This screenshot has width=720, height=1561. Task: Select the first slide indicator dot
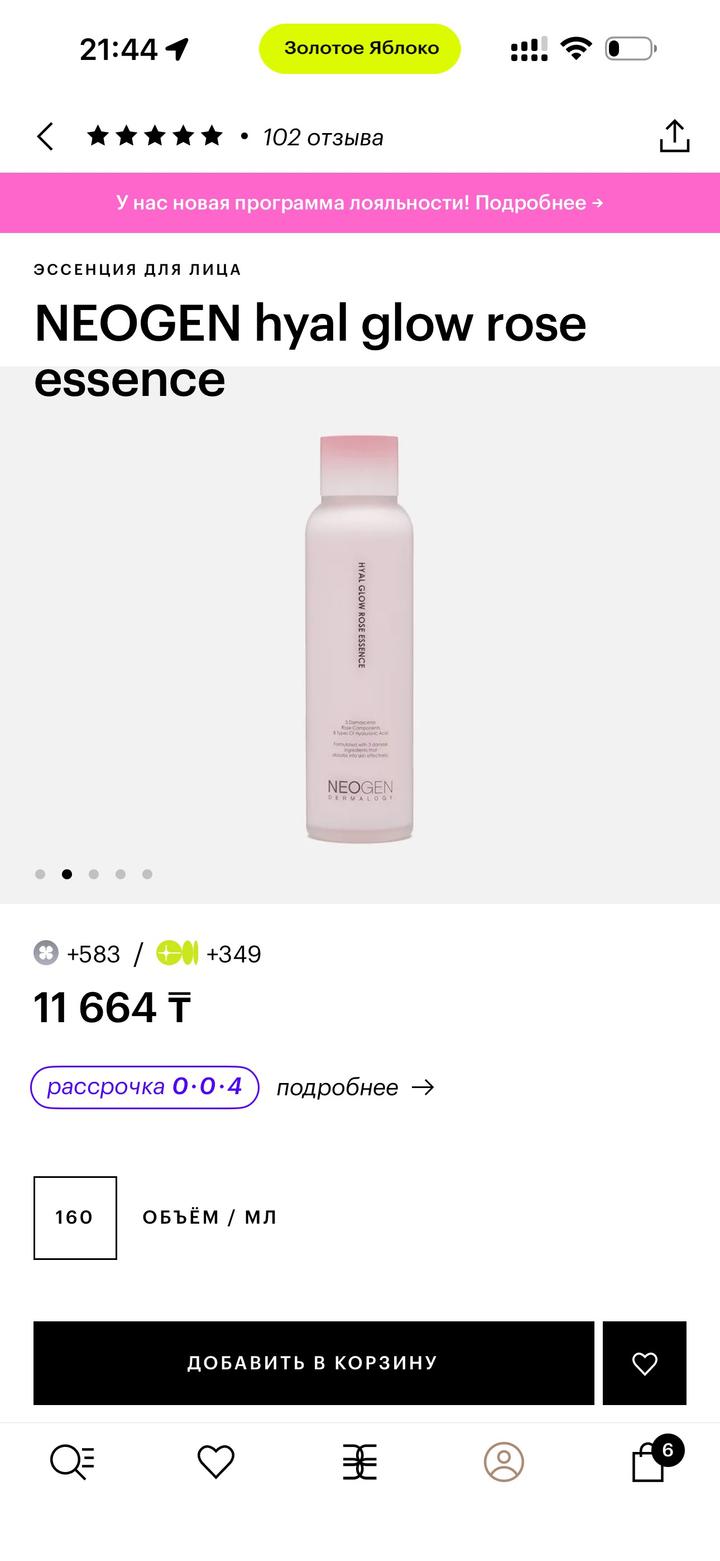coord(40,873)
